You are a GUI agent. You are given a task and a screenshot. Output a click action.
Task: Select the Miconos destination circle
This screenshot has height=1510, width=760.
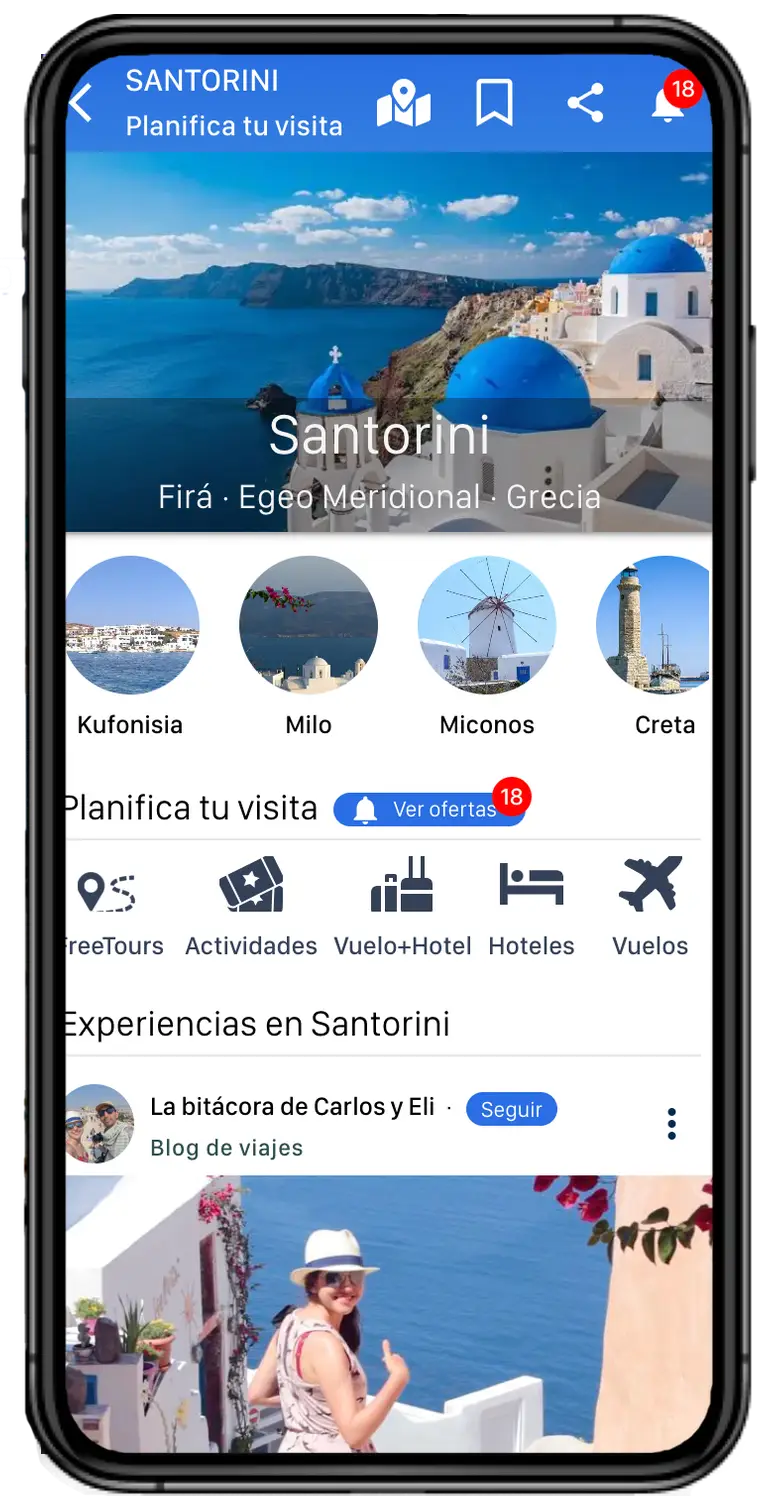tap(487, 626)
